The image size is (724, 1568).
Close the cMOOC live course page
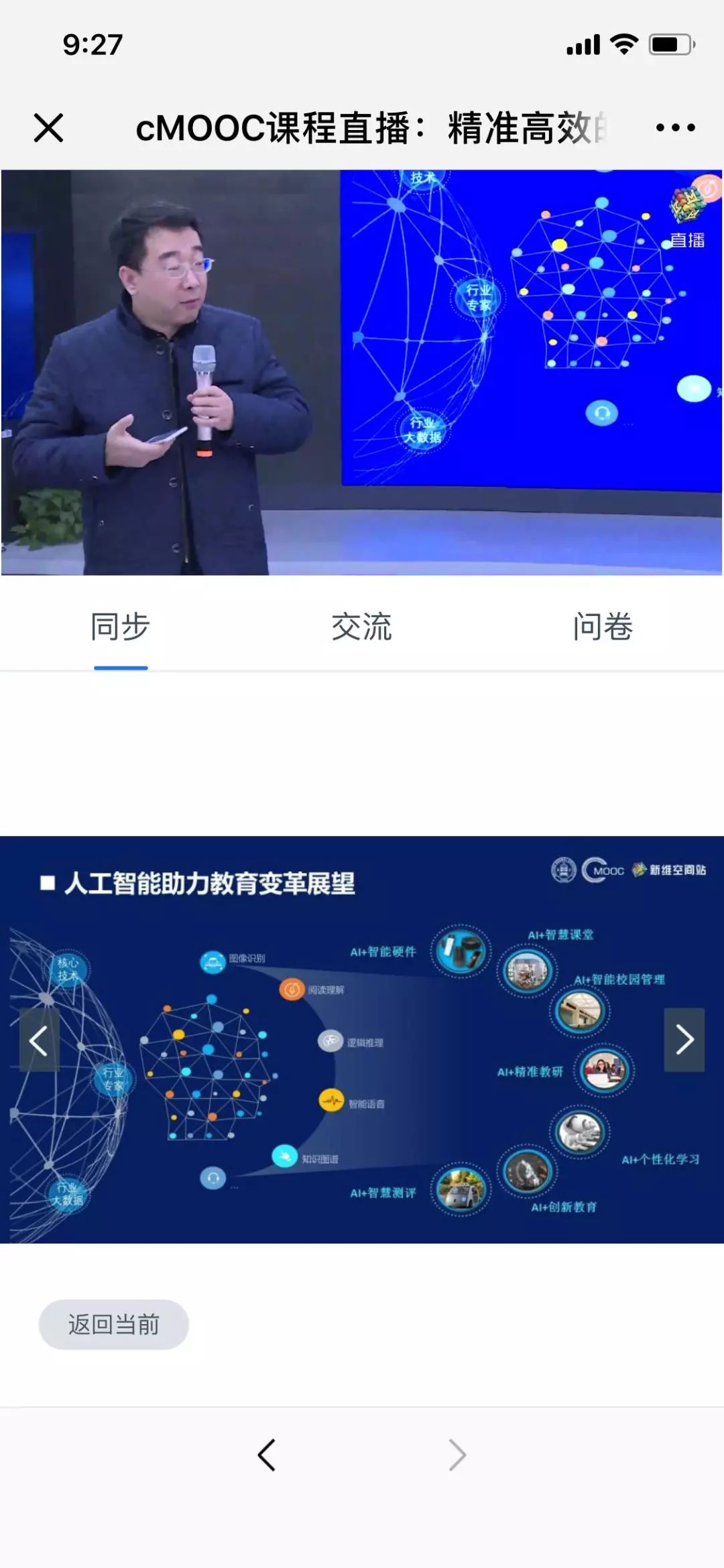(x=48, y=127)
